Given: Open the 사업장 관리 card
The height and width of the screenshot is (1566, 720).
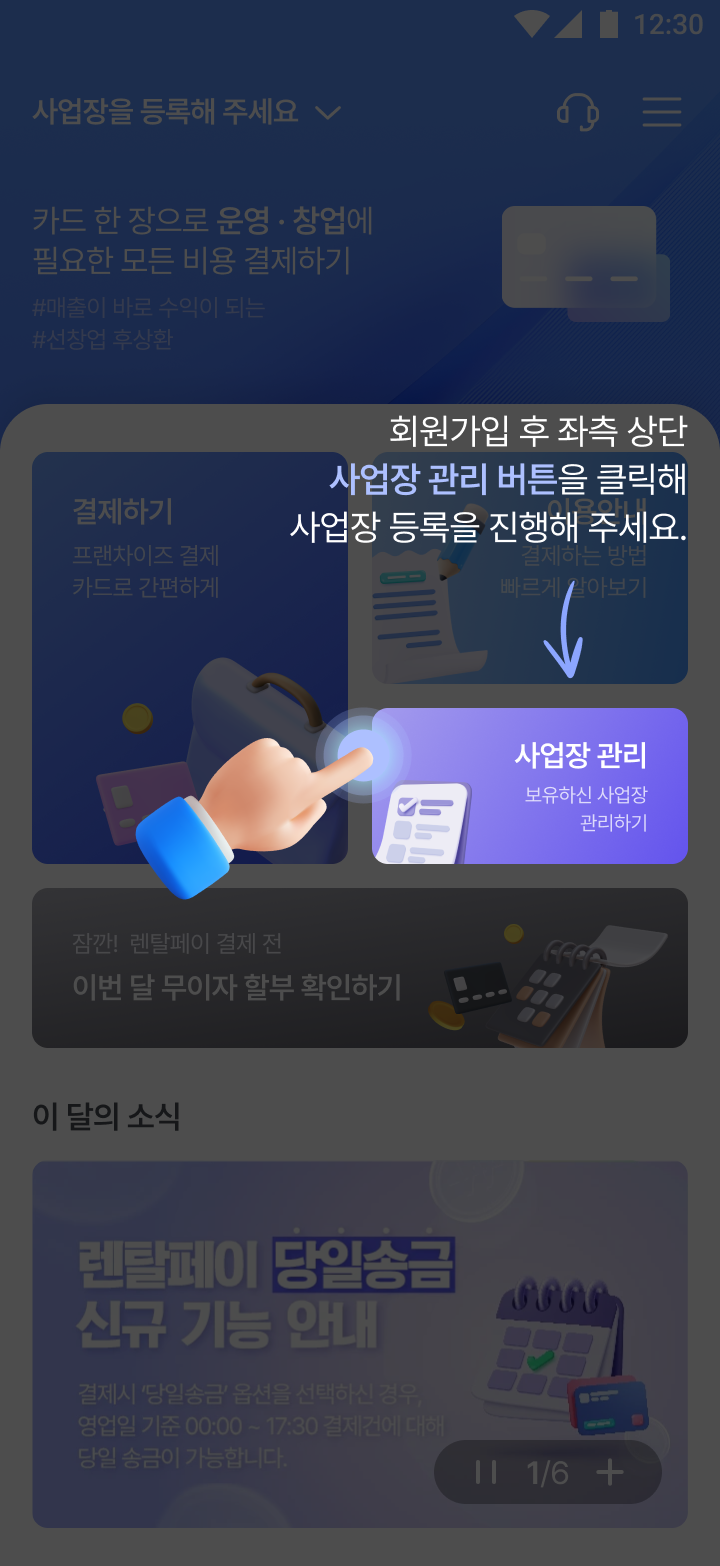Looking at the screenshot, I should [530, 786].
